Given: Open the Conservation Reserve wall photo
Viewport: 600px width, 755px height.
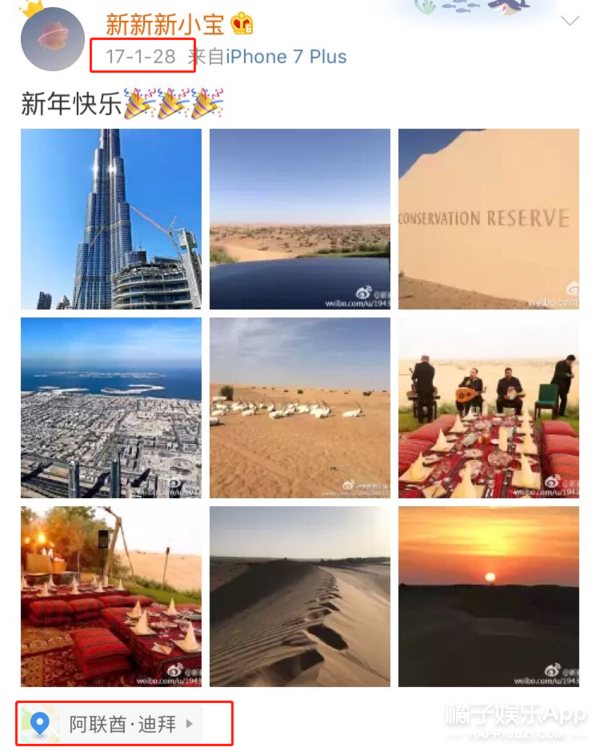Looking at the screenshot, I should pos(488,219).
